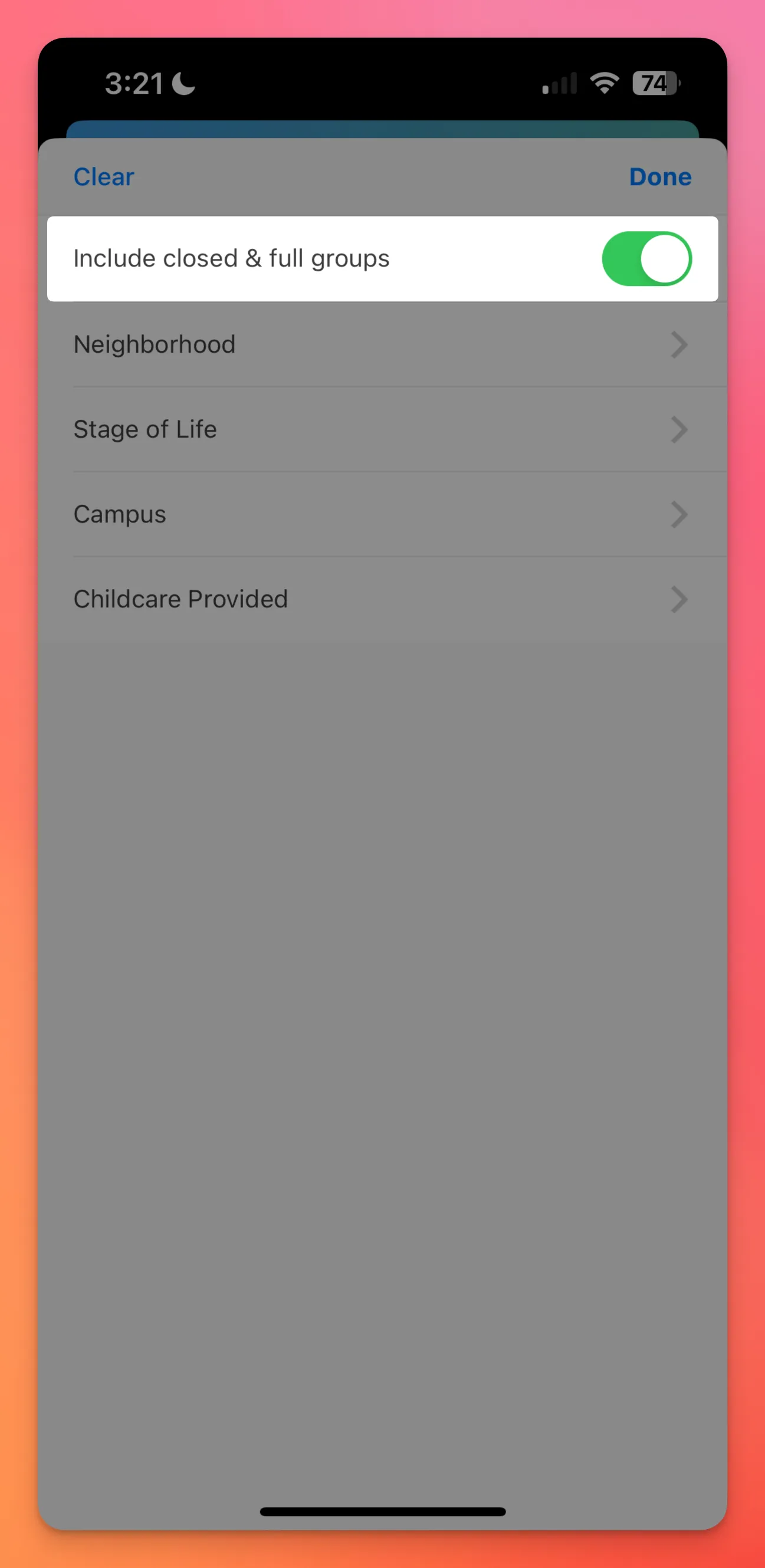Open the Childcare Provided filter
765x1568 pixels.
382,600
